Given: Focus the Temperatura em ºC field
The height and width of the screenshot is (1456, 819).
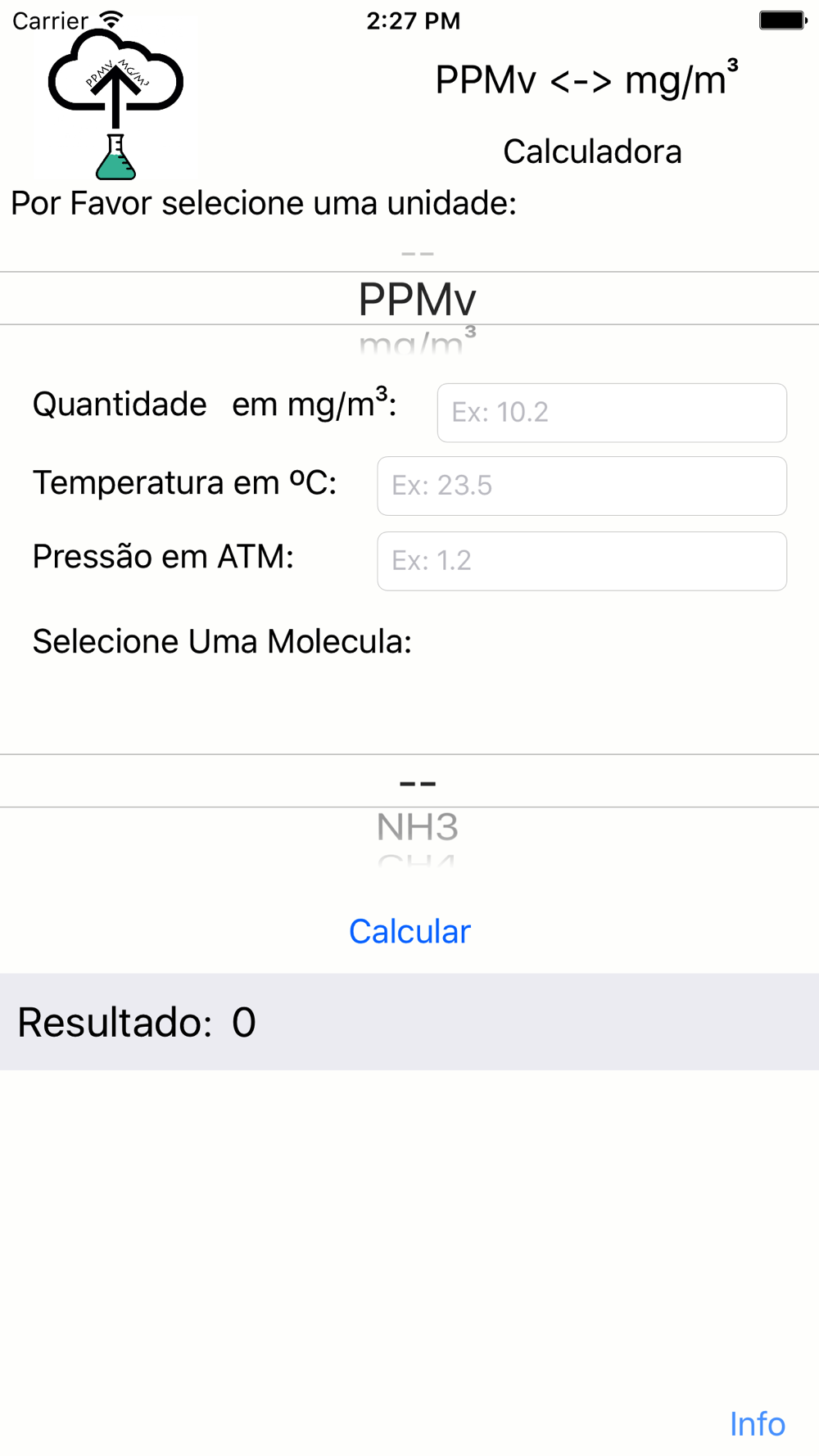Looking at the screenshot, I should click(581, 486).
